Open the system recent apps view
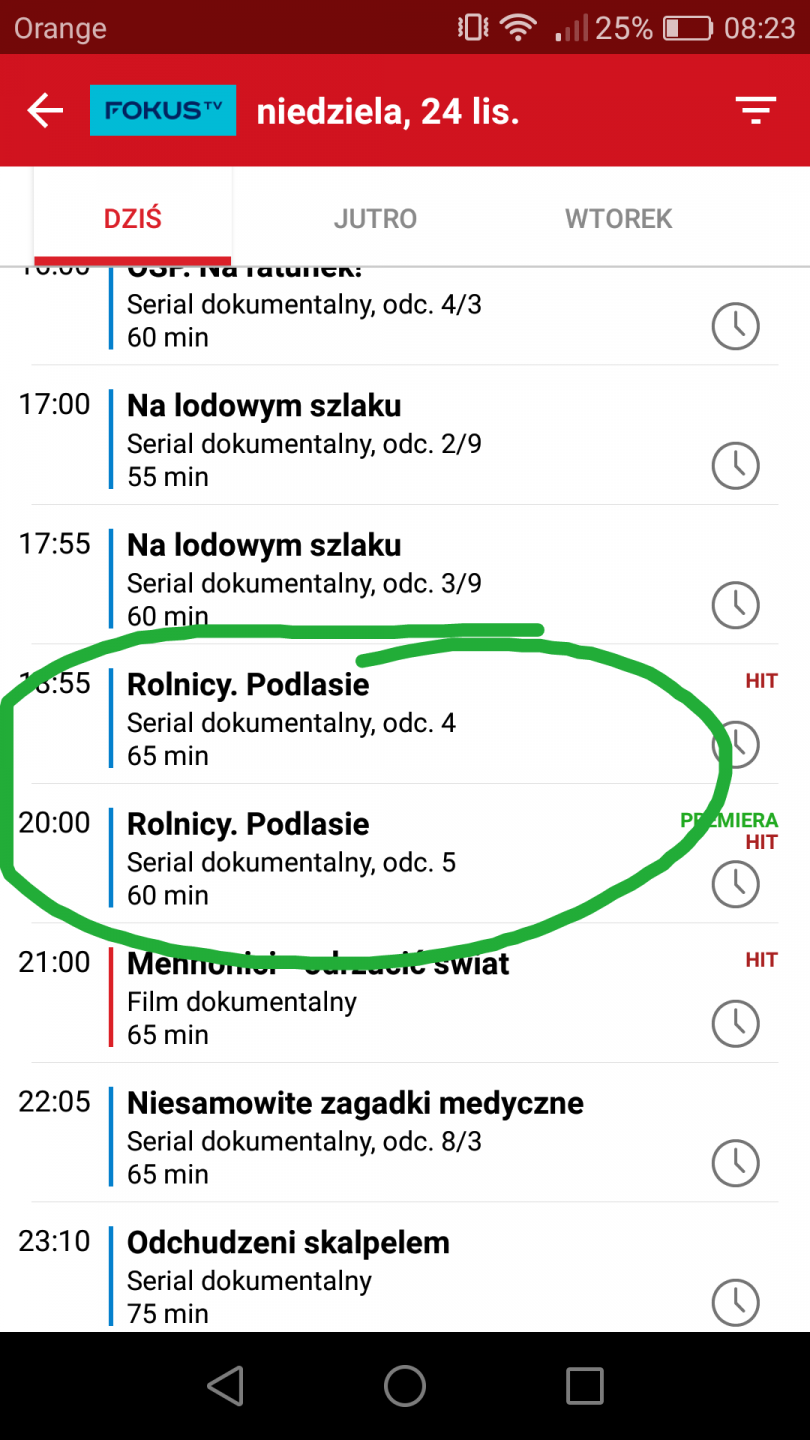Image resolution: width=810 pixels, height=1440 pixels. (585, 1386)
